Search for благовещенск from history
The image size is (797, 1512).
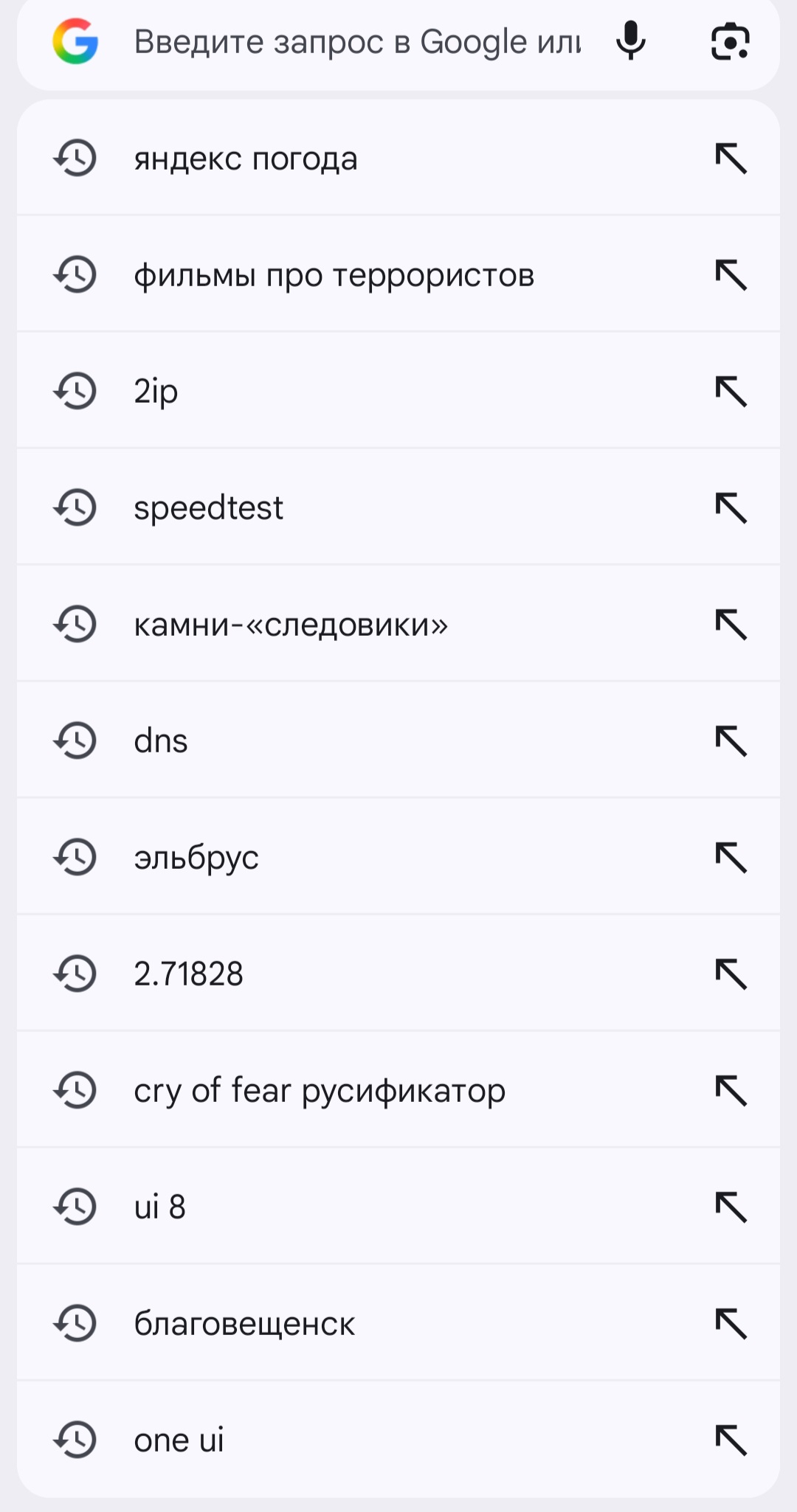tap(244, 1323)
